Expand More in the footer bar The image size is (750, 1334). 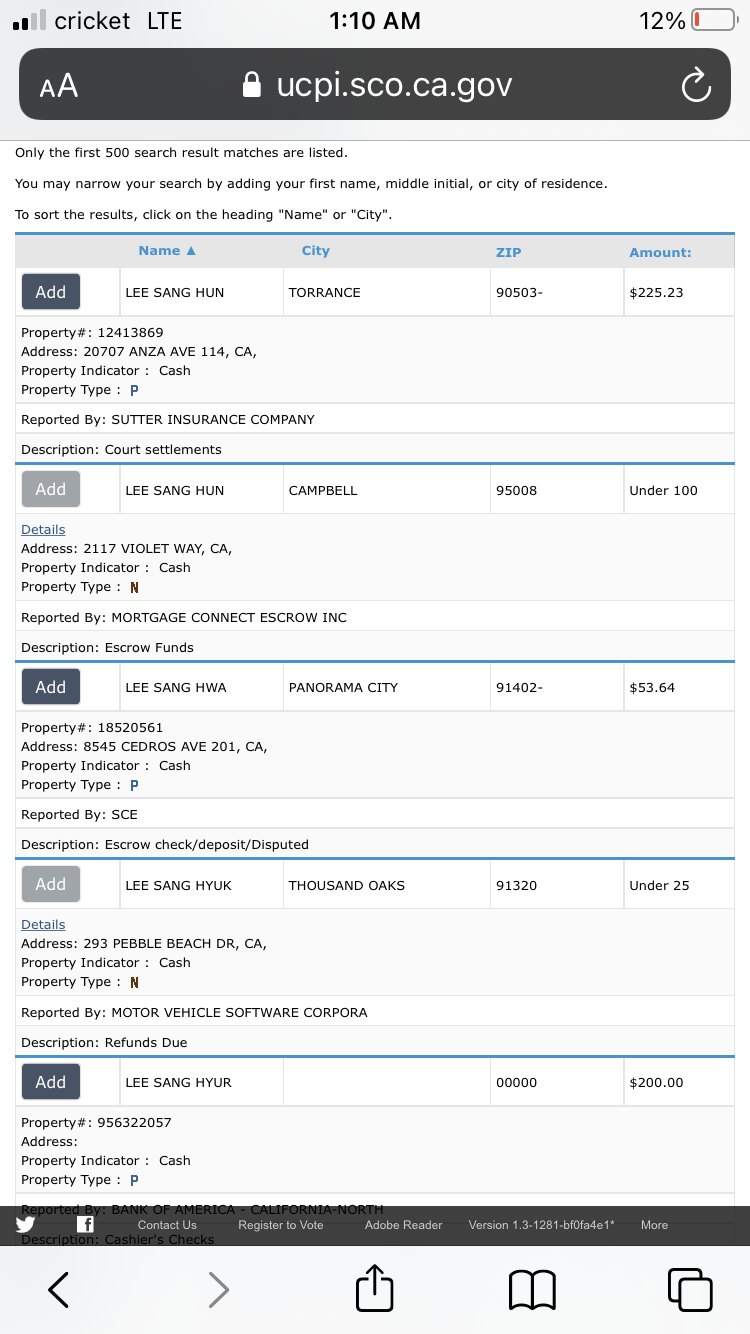654,1225
